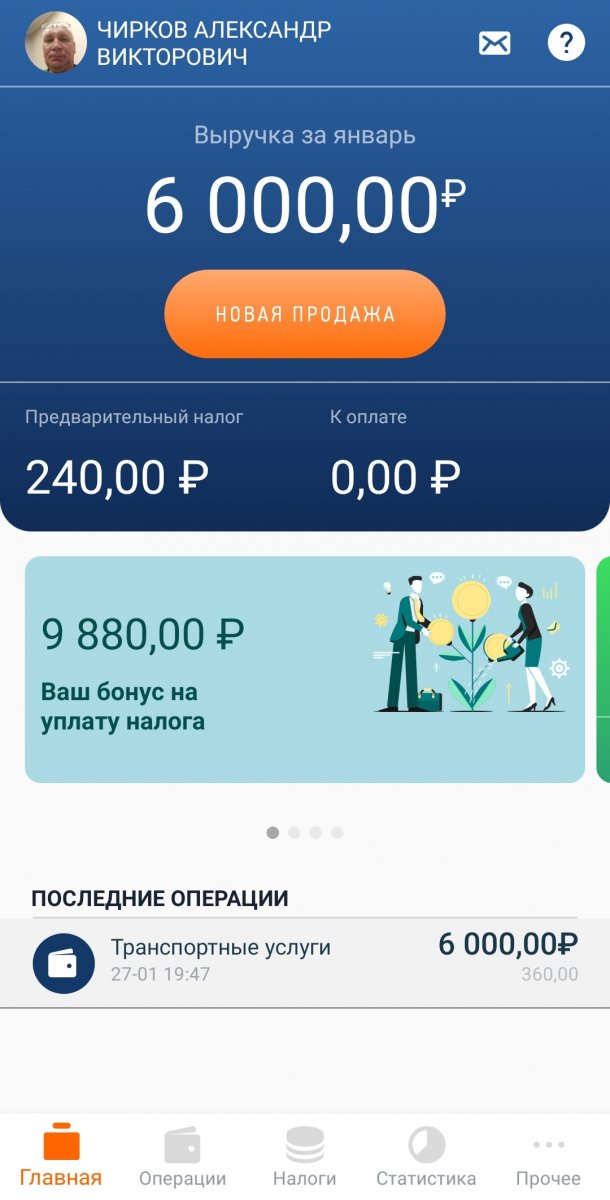Open the Статистика tab
The image size is (610, 1200).
(x=426, y=1157)
